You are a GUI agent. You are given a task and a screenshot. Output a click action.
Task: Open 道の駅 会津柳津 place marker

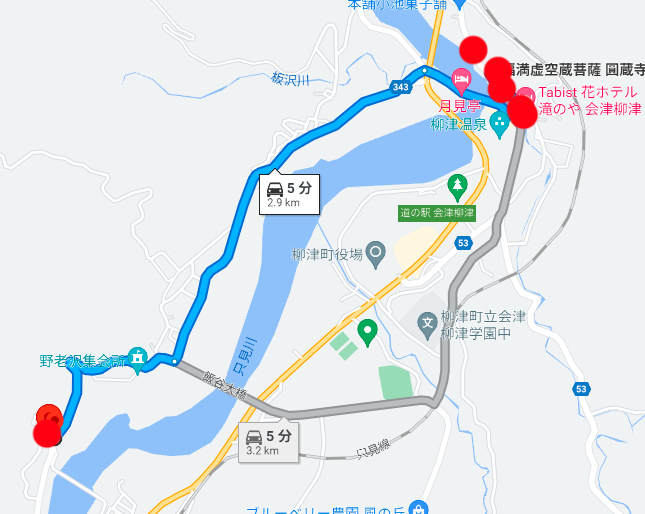456,186
